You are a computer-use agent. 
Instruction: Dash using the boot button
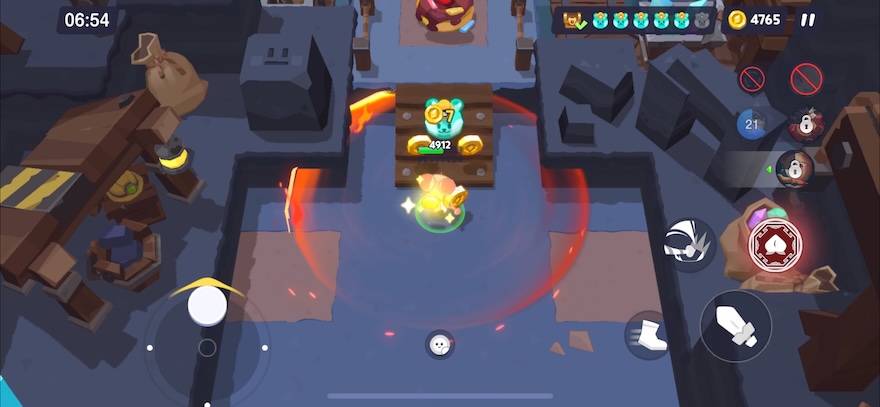[648, 335]
